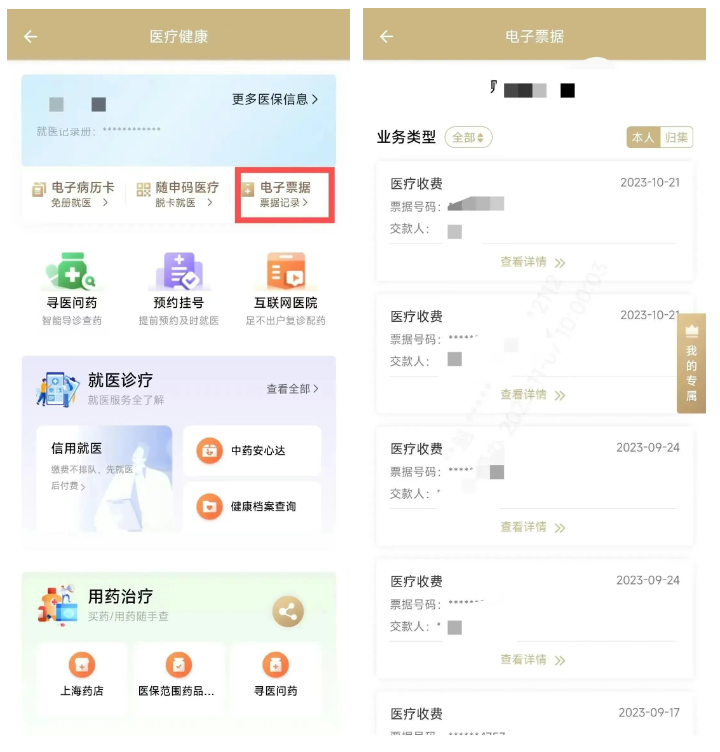Switch to the 归集 tab
Viewport: 720px width, 752px height.
pos(676,137)
